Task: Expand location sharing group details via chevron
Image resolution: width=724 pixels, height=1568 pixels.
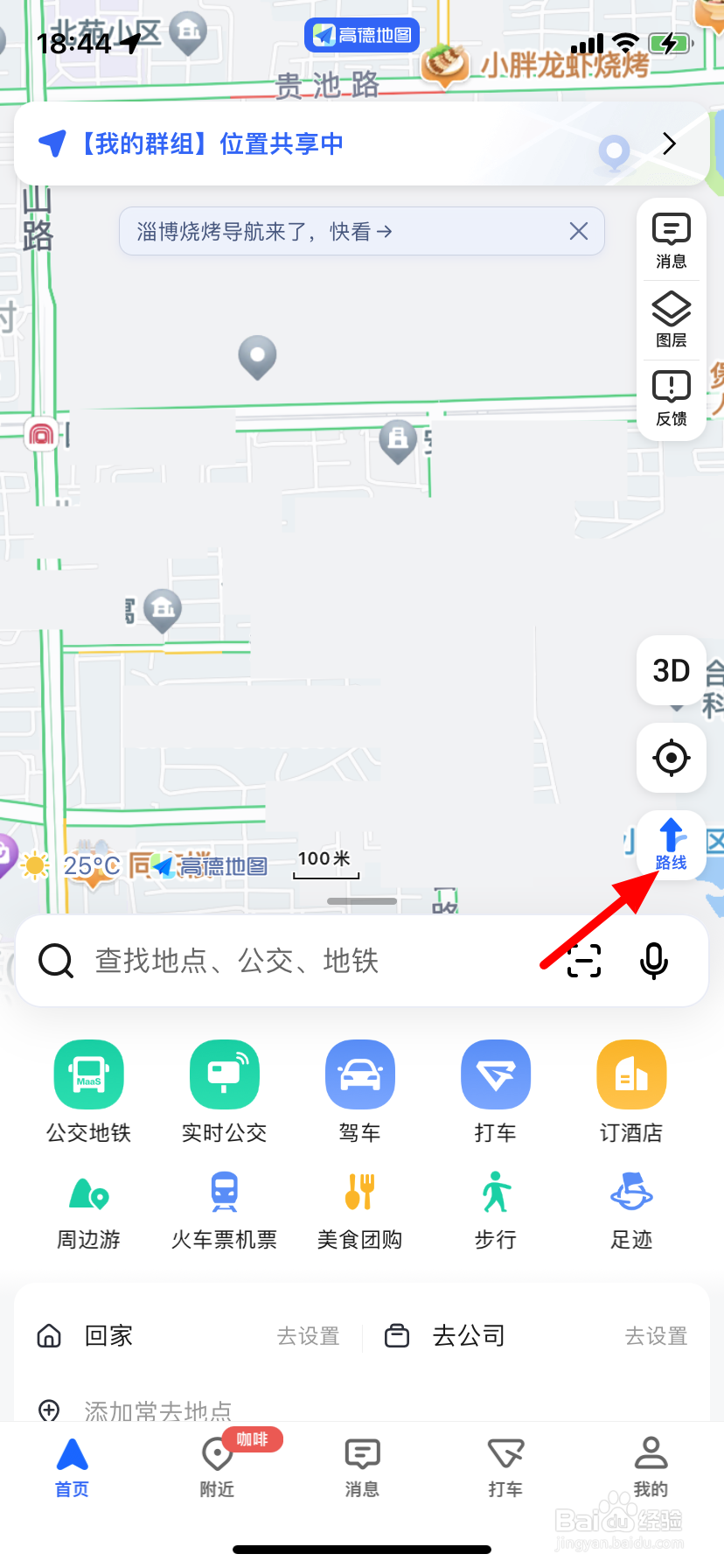Action: pyautogui.click(x=672, y=143)
